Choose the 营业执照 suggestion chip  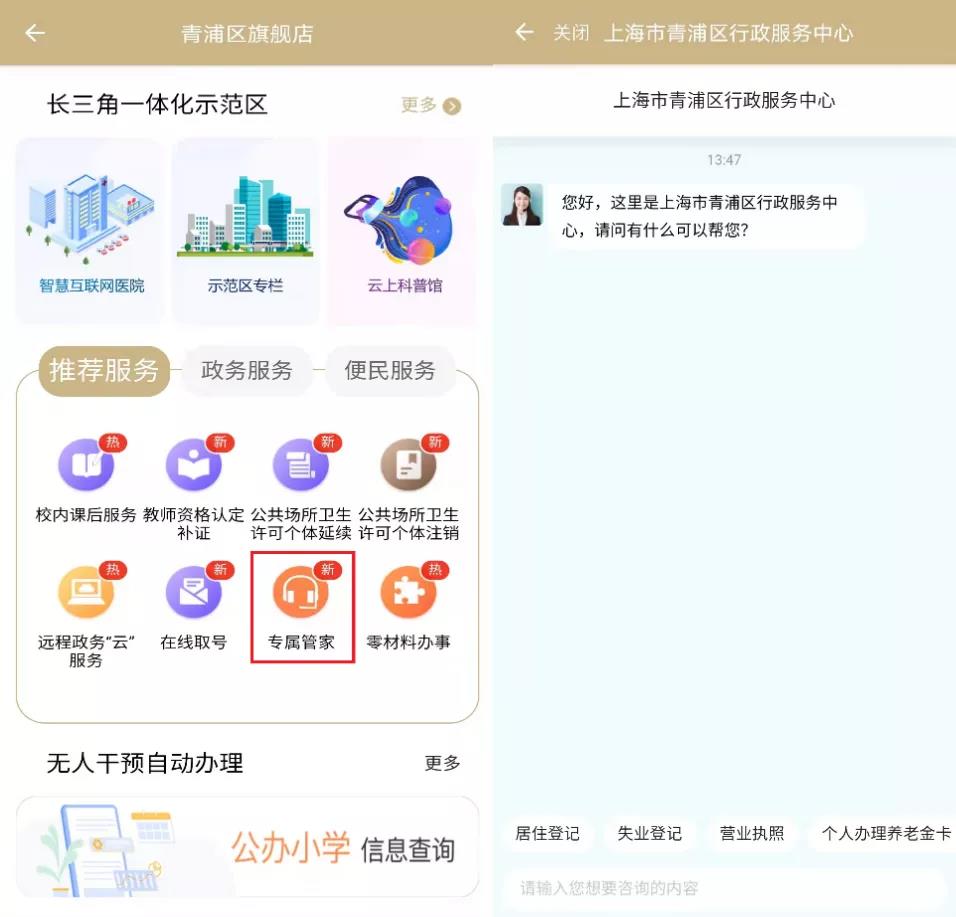(752, 834)
